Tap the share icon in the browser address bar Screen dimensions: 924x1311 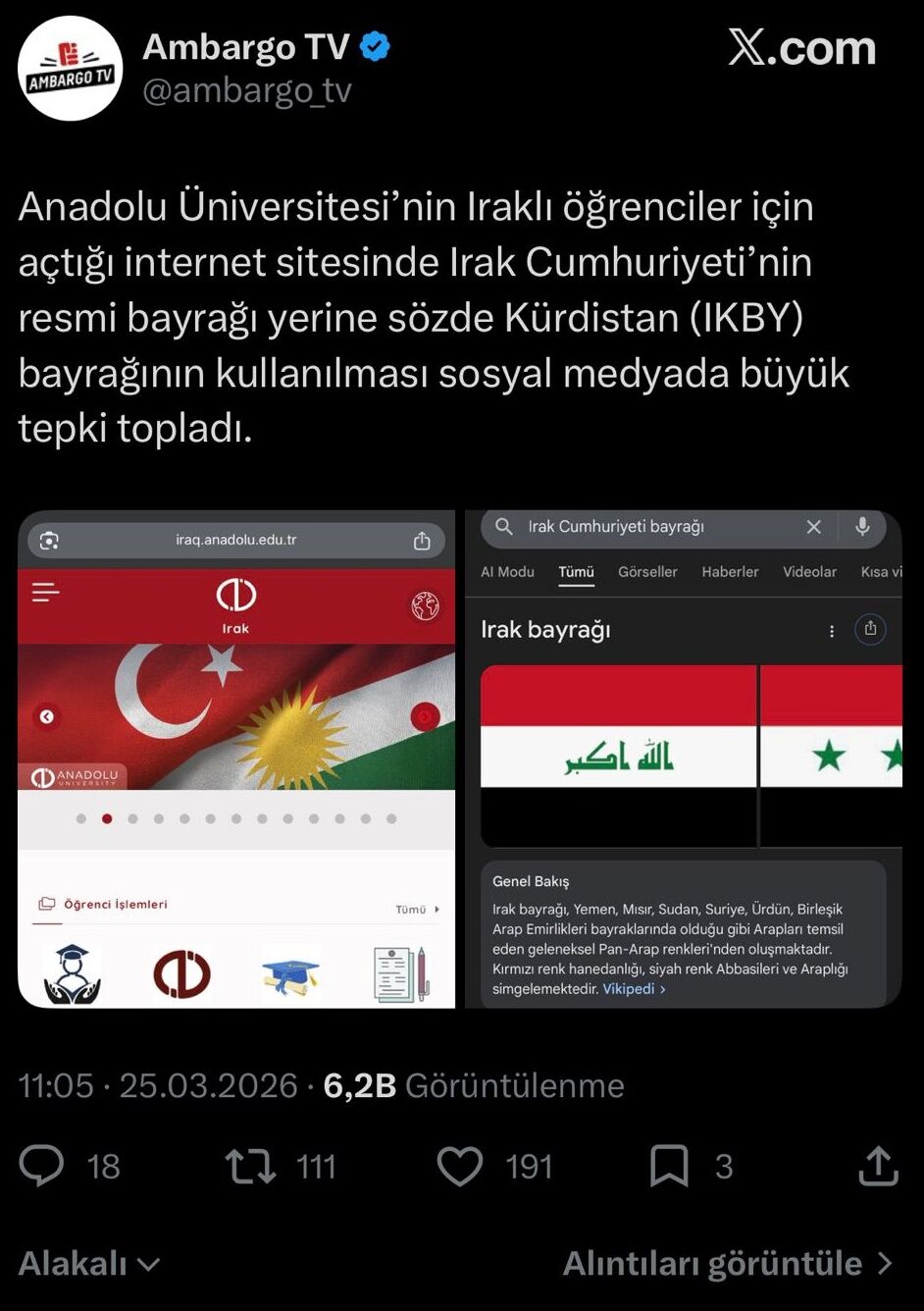422,539
